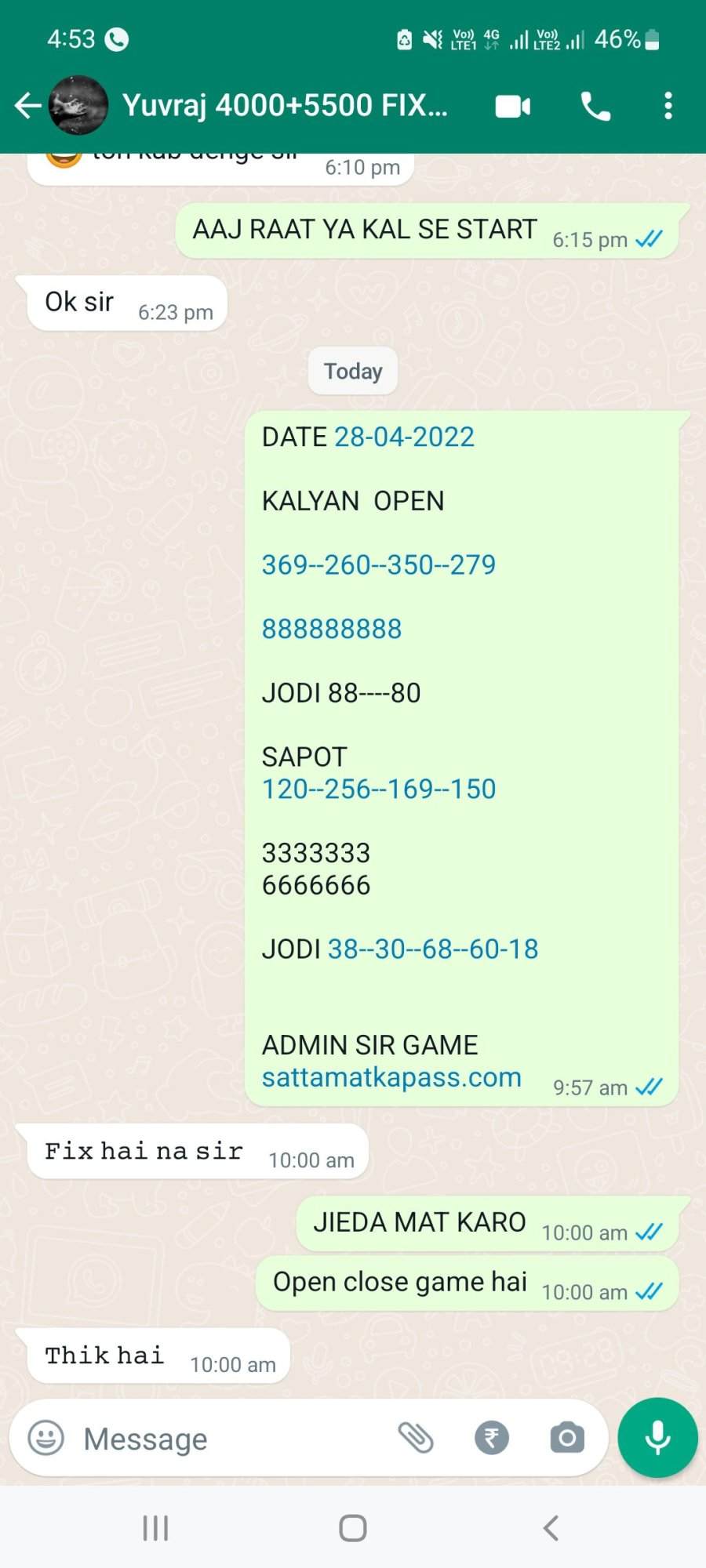The image size is (706, 1568).
Task: Start a video call with Yuvraj
Action: pyautogui.click(x=513, y=106)
